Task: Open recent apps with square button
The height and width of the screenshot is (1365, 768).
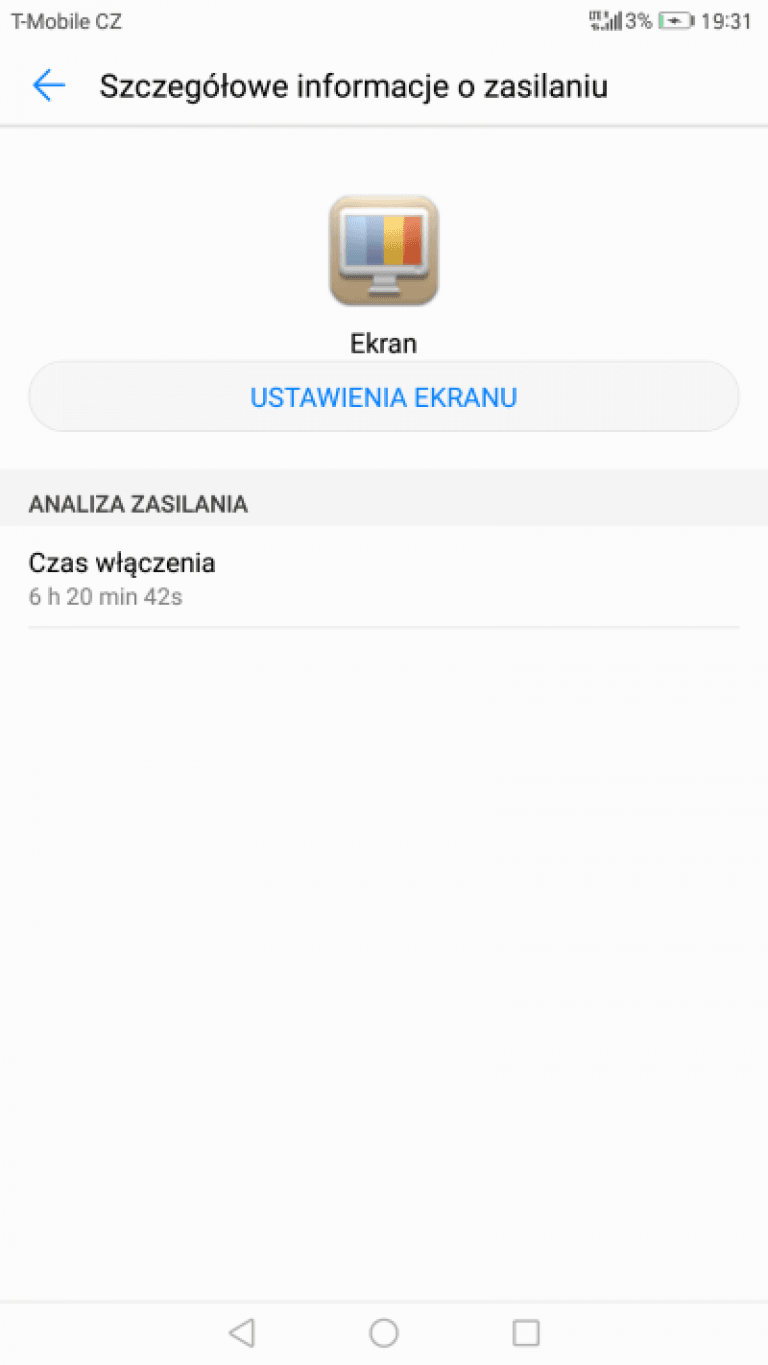Action: pos(526,1332)
